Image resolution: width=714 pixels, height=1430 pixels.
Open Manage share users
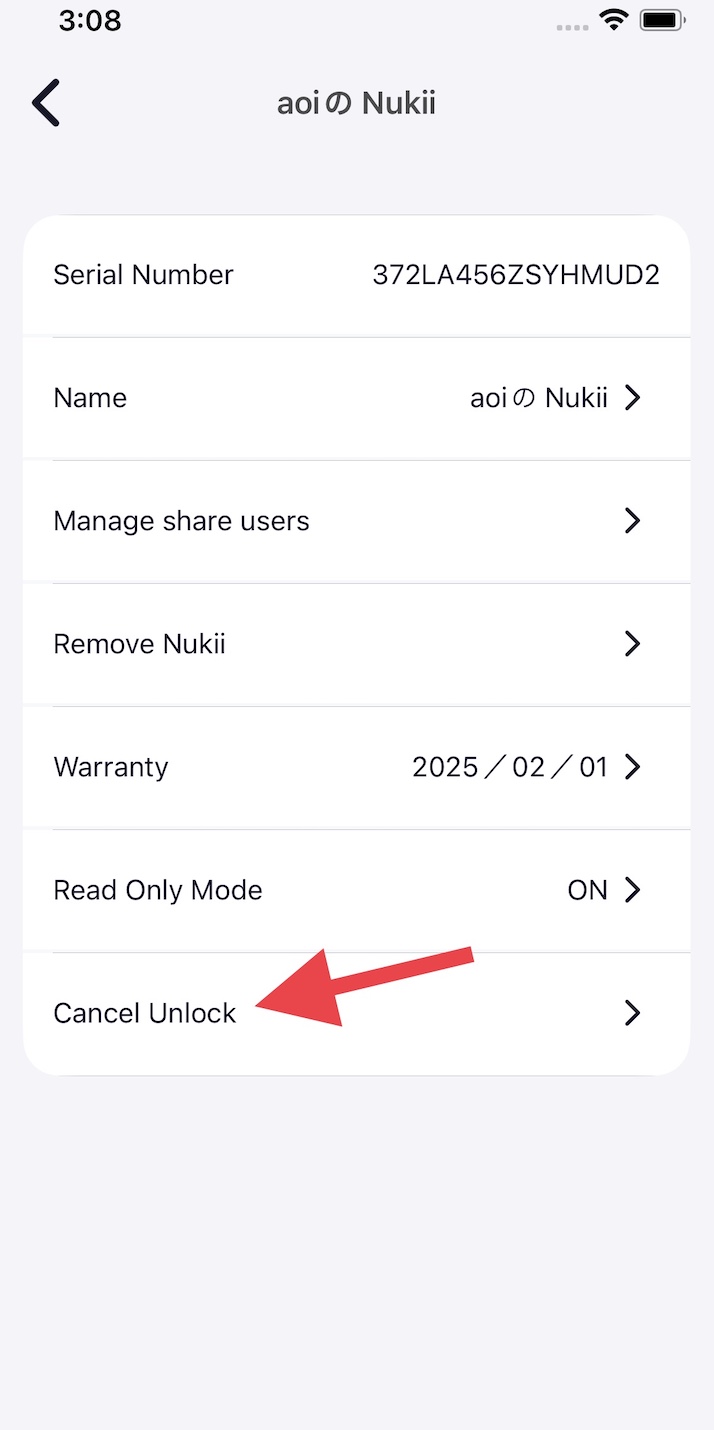coord(356,521)
